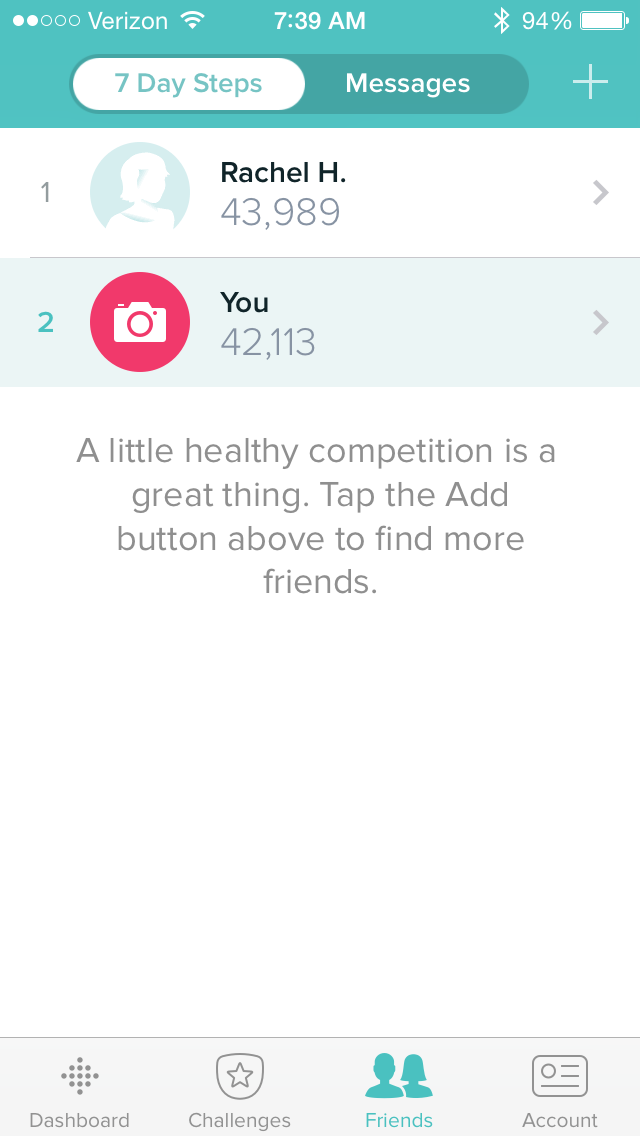Screen dimensions: 640x1136
Task: Select the 7 Day Steps segment
Action: [188, 84]
